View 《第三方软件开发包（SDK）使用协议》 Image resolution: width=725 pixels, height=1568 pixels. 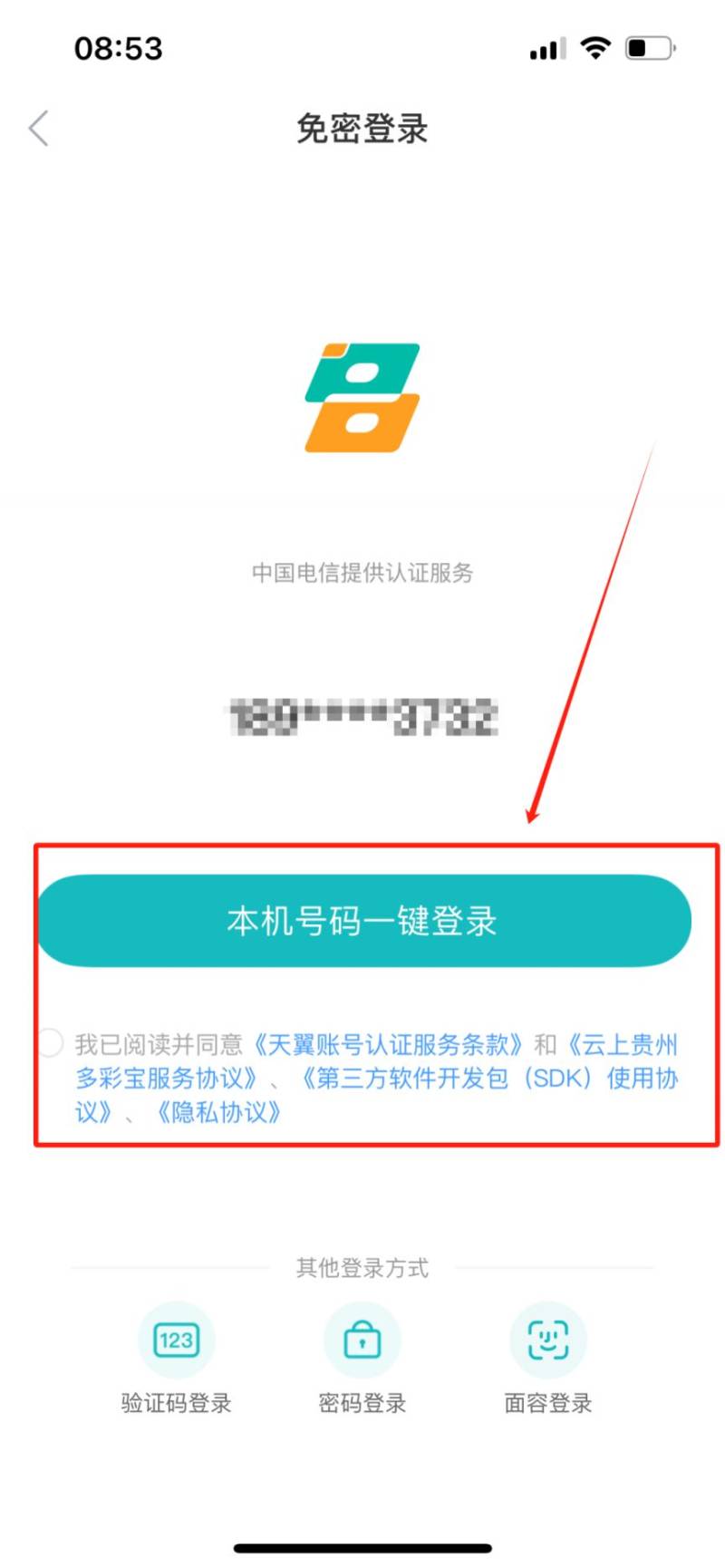pyautogui.click(x=489, y=1079)
